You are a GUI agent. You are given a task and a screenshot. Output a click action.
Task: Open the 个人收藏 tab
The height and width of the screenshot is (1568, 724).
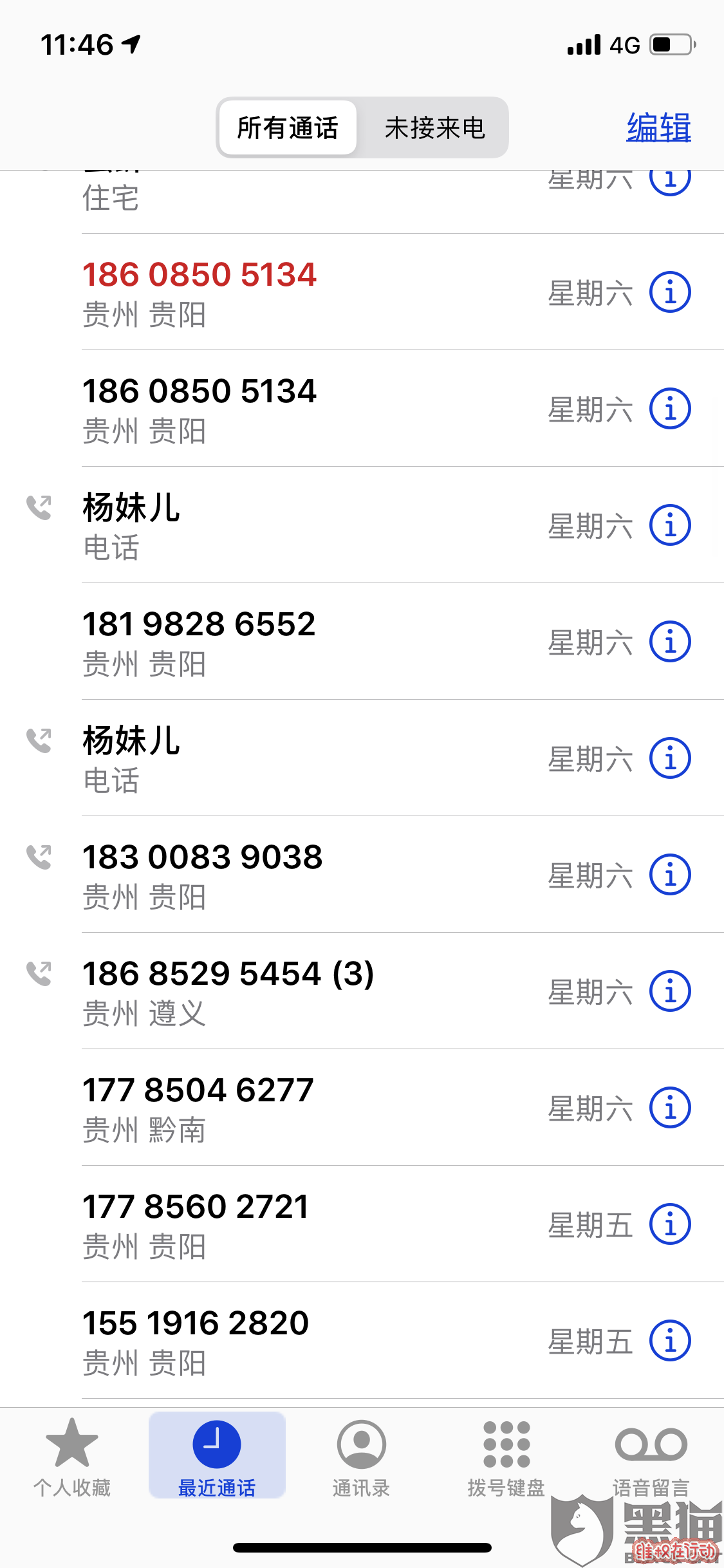click(x=72, y=1457)
